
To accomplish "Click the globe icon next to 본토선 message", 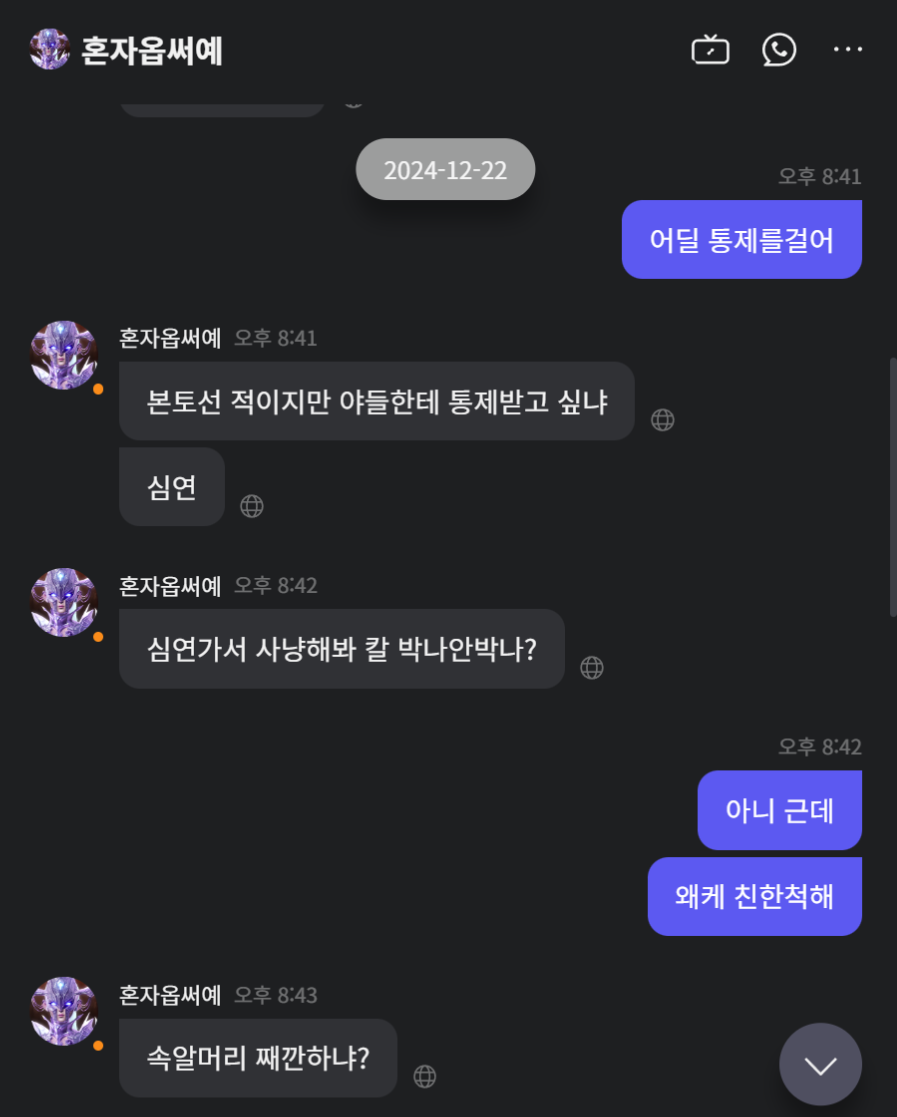I will pyautogui.click(x=663, y=420).
